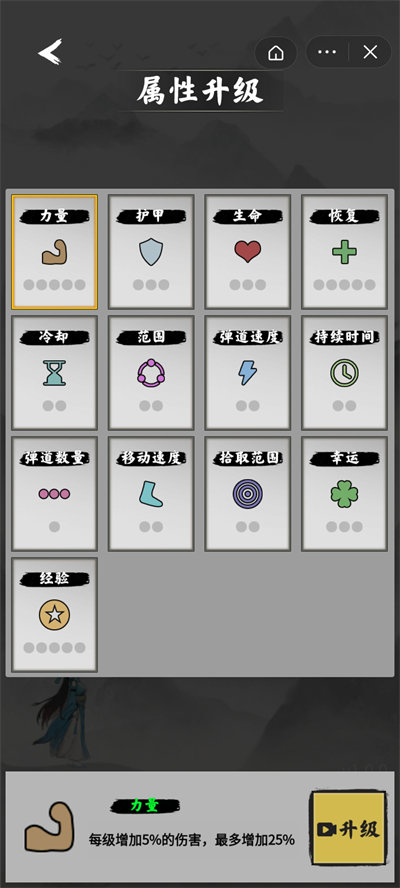Open the 范围 attribute card
The height and width of the screenshot is (888, 400).
tap(151, 373)
